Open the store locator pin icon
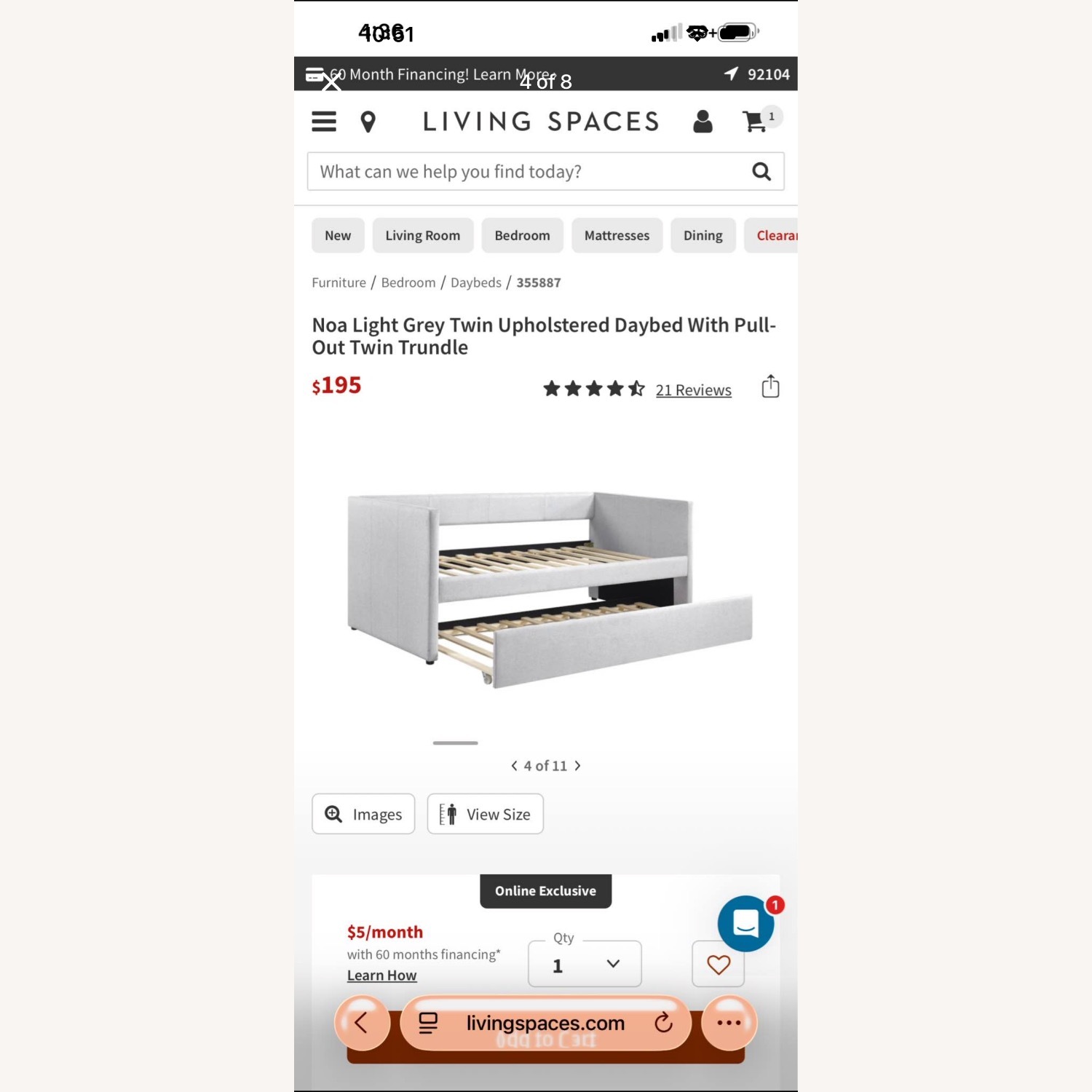 click(x=368, y=122)
